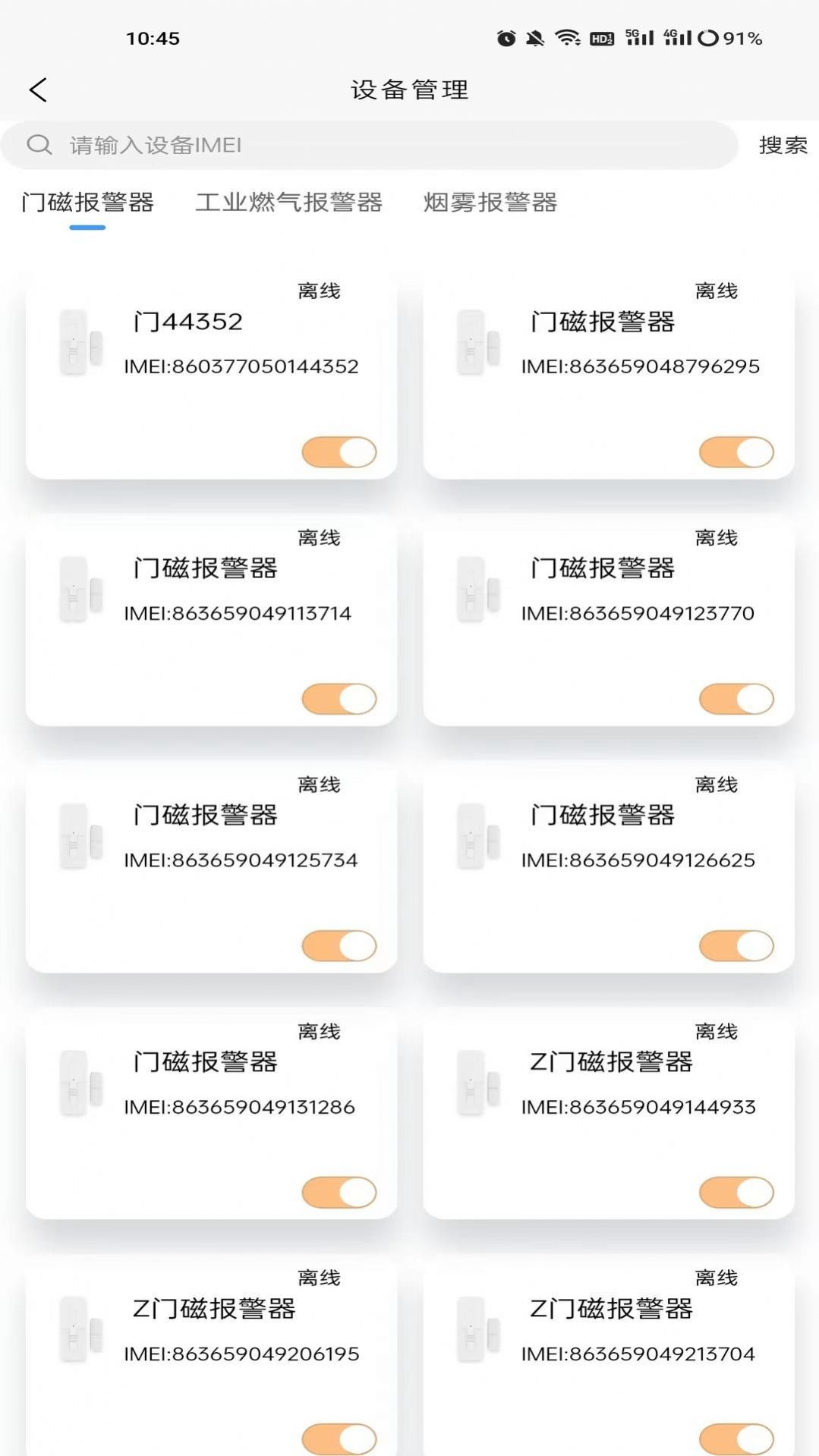This screenshot has height=1456, width=819.
Task: Open device card with IMEI 863659049125734
Action: (211, 850)
